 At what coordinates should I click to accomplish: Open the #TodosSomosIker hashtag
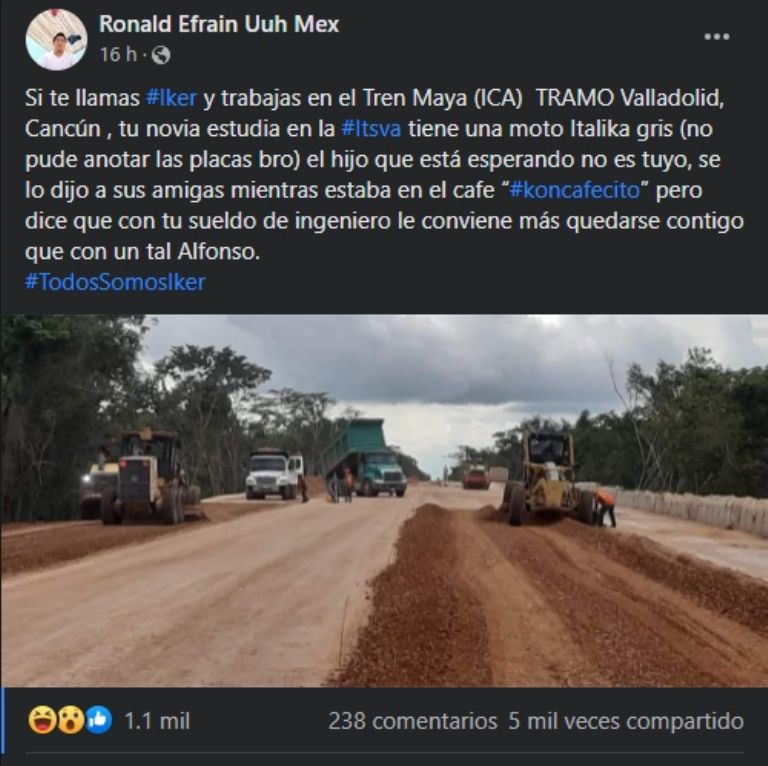pyautogui.click(x=115, y=282)
